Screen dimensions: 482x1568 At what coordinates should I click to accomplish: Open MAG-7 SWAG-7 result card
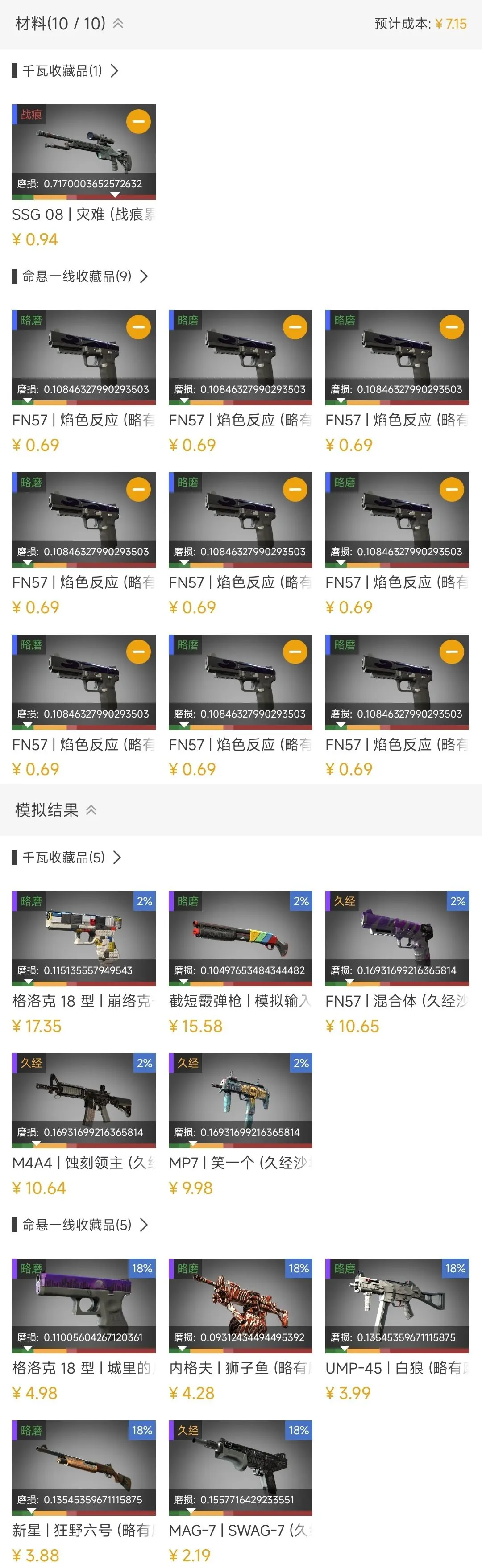(x=240, y=1466)
